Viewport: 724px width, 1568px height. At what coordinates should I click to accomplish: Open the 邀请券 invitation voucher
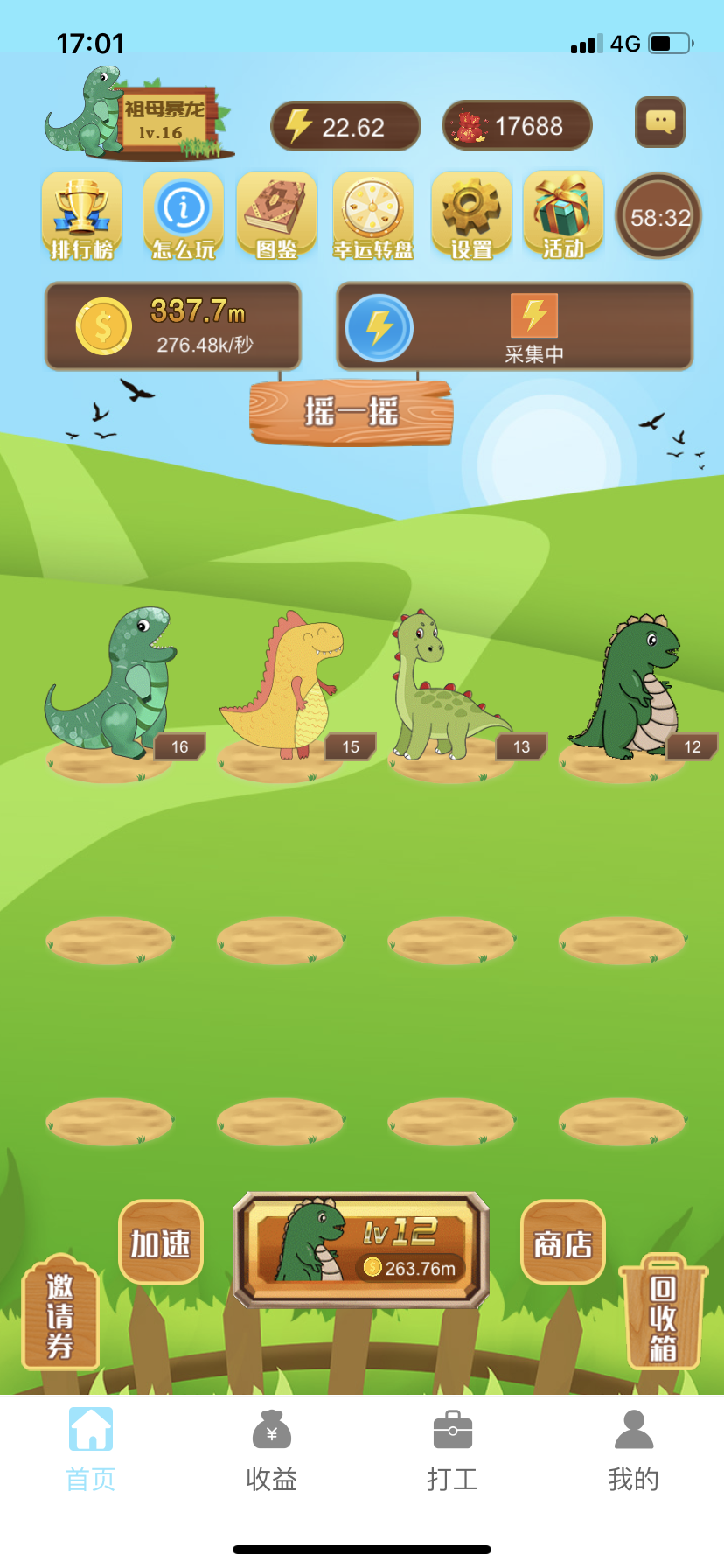(60, 1312)
